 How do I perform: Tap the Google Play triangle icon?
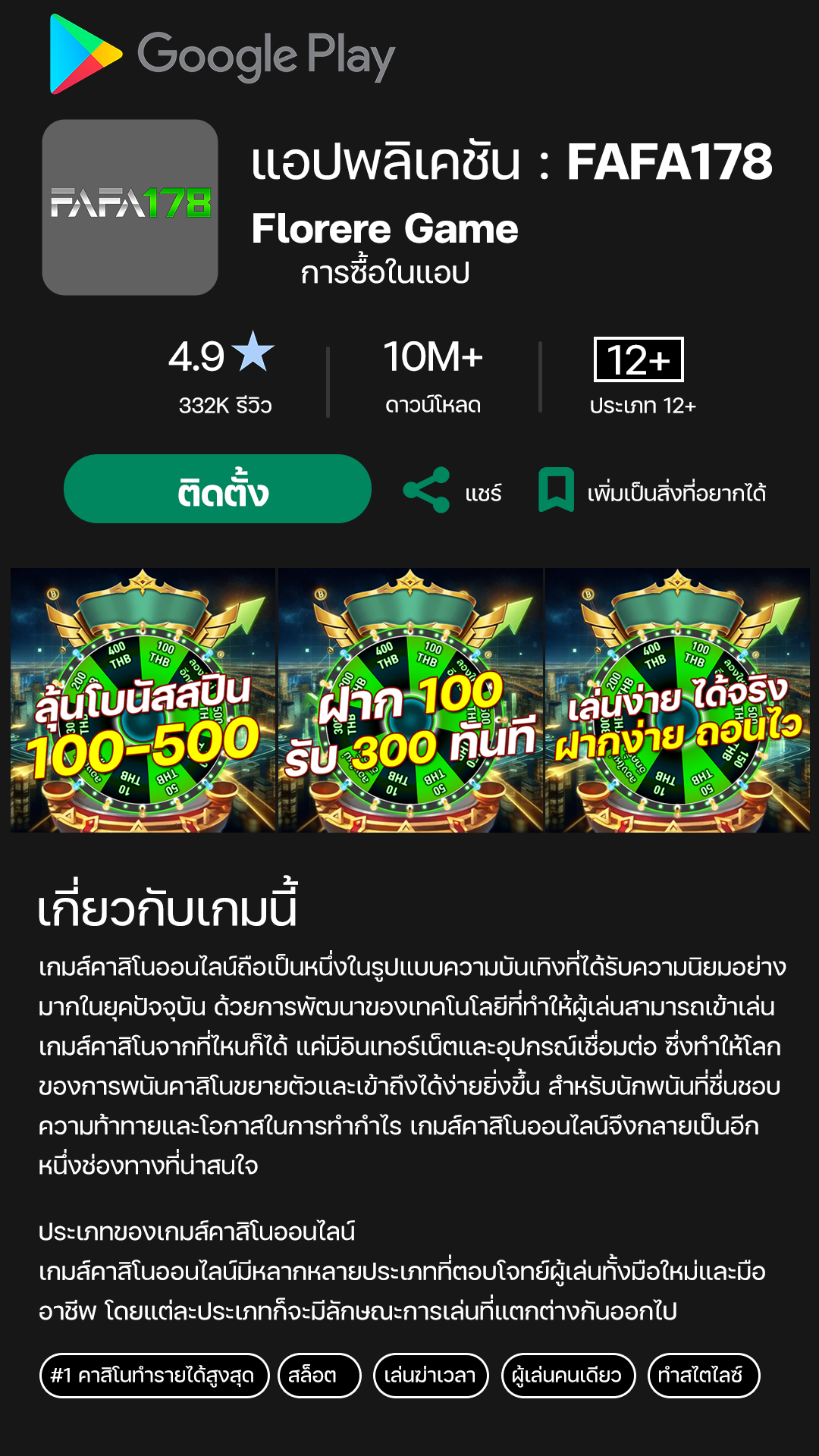tap(83, 53)
